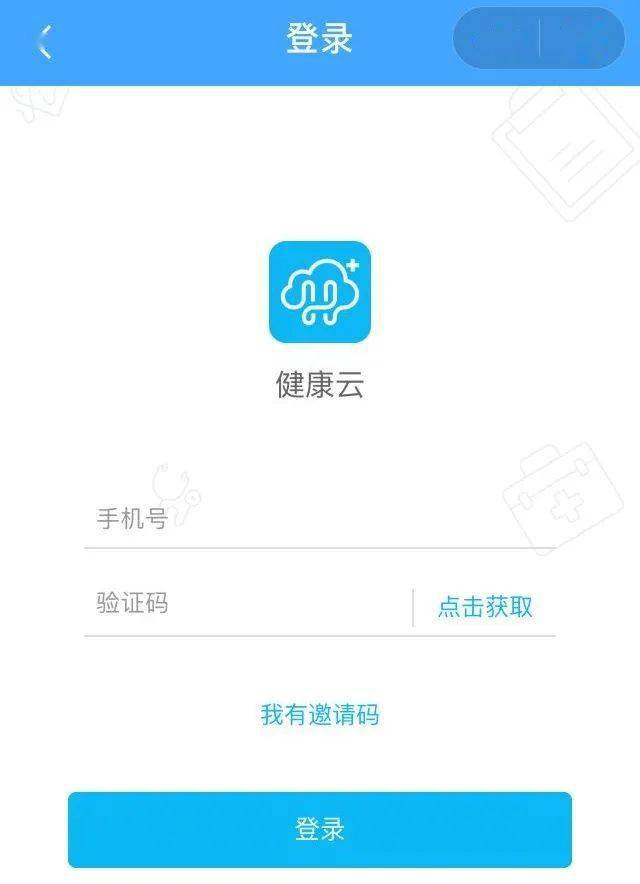
Task: Open the 我有邀请码 invitation code link
Action: click(x=320, y=715)
